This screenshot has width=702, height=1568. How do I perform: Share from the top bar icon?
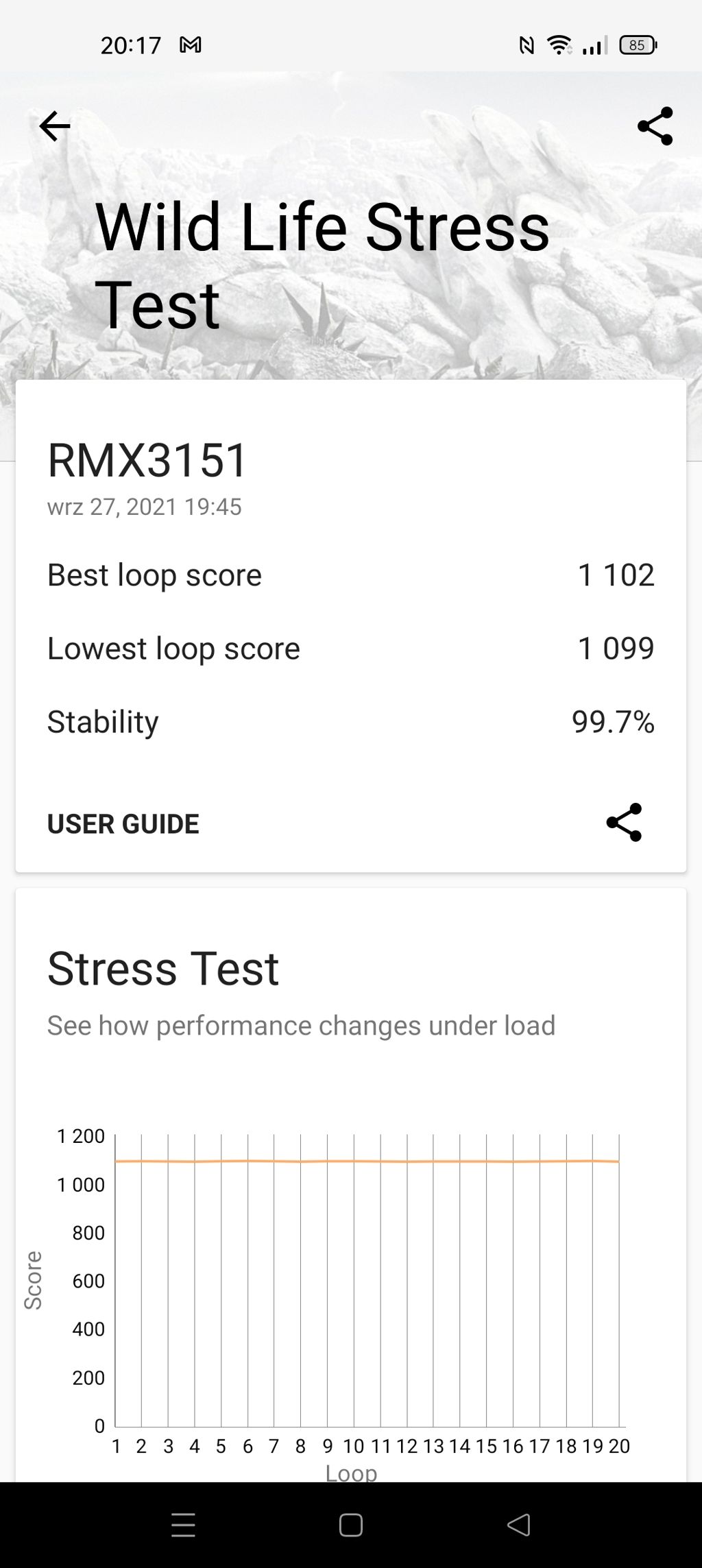pos(655,126)
